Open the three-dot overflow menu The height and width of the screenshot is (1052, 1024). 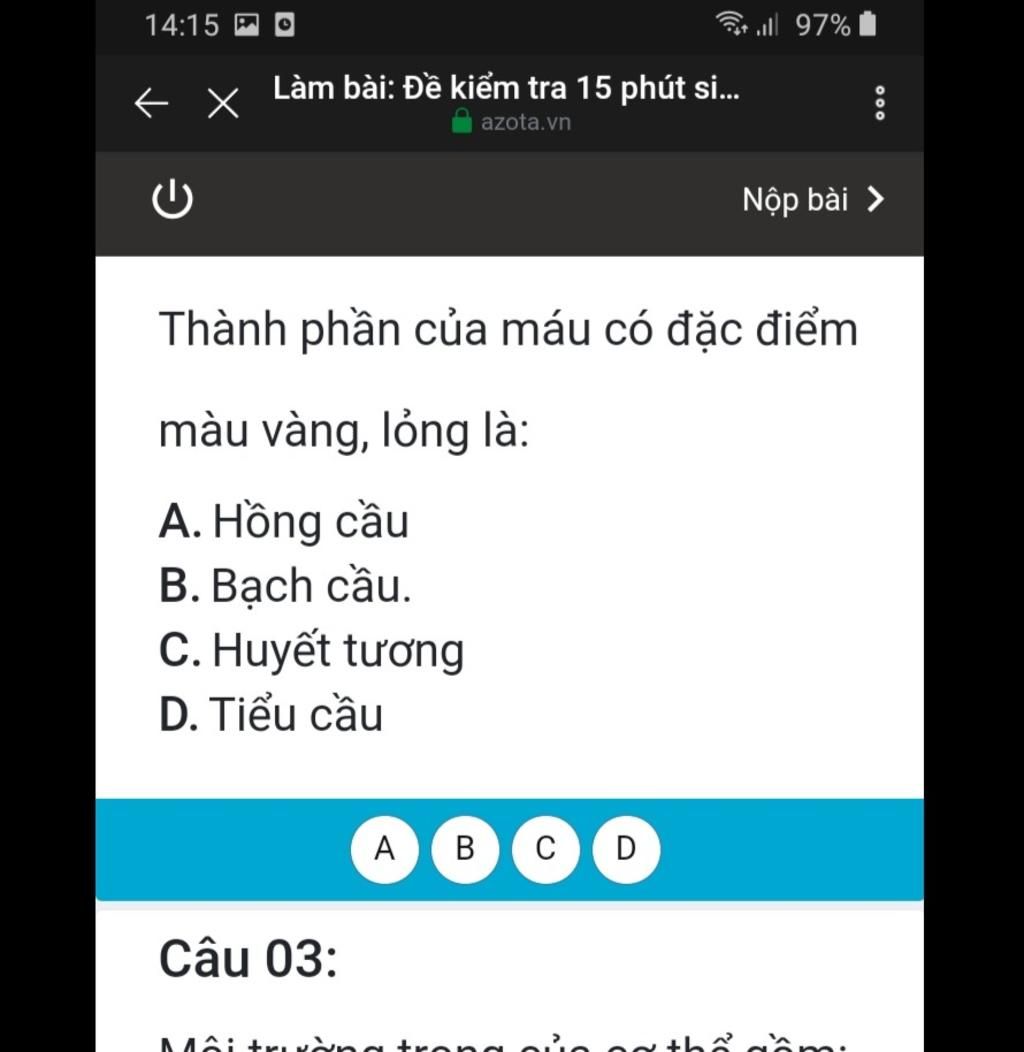[x=879, y=103]
